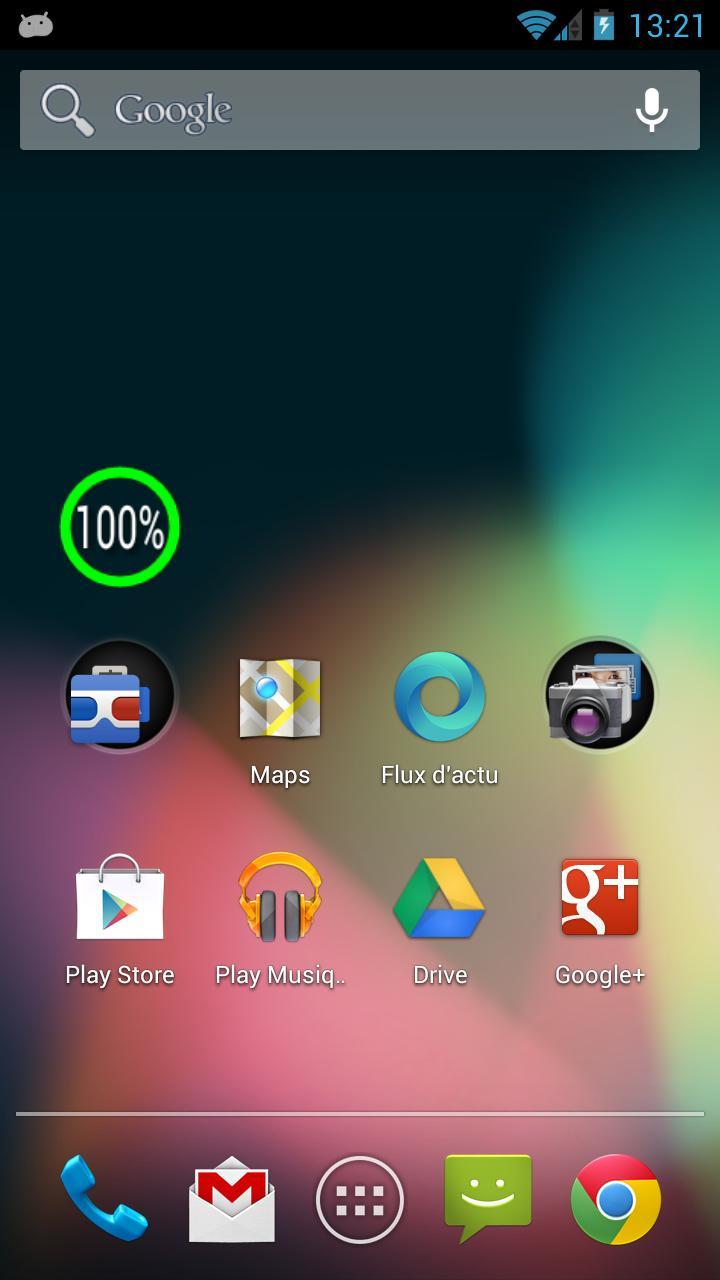Open the camera and gallery folder

[600, 696]
